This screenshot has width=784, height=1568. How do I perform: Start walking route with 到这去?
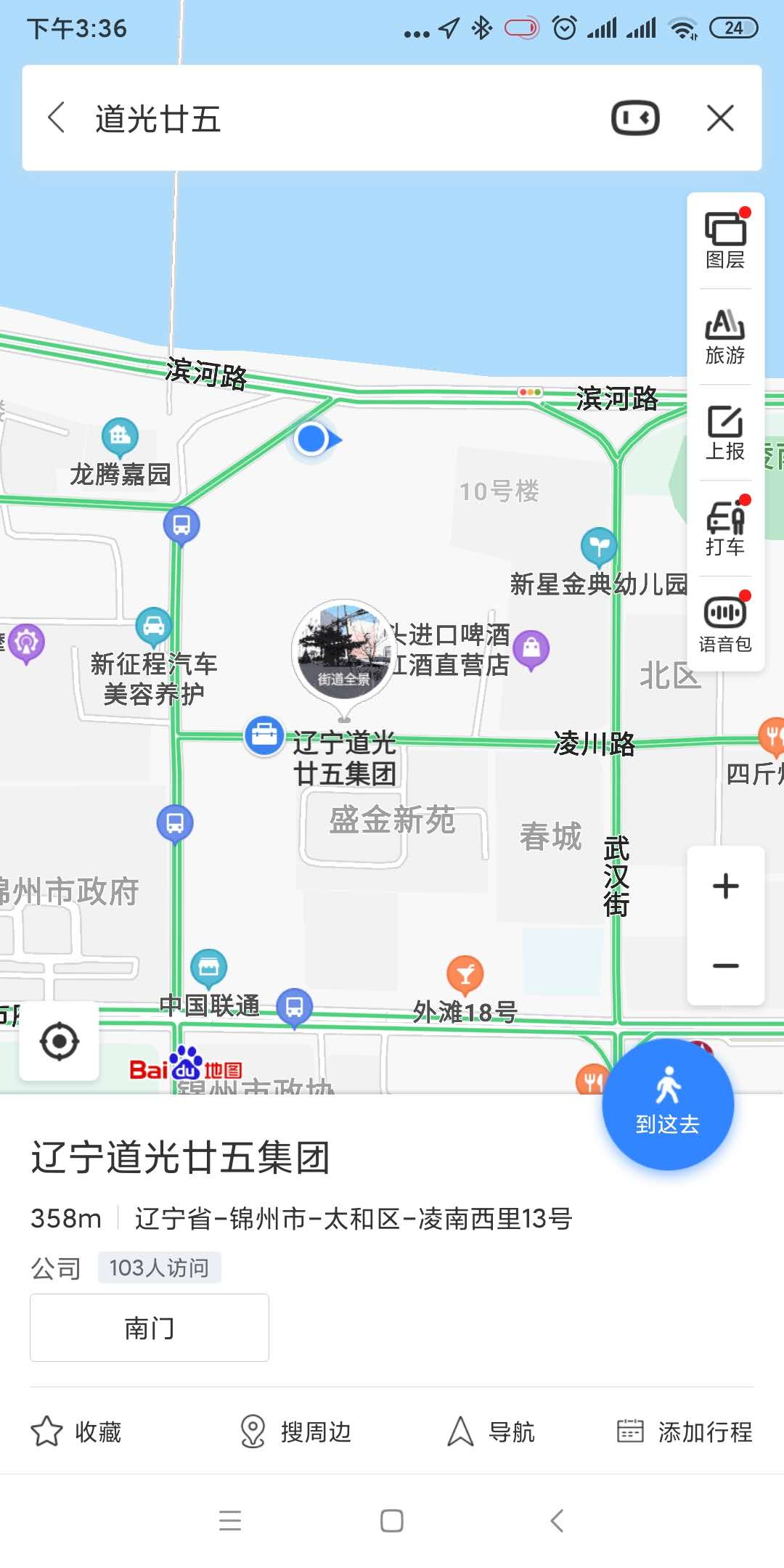[x=668, y=1104]
